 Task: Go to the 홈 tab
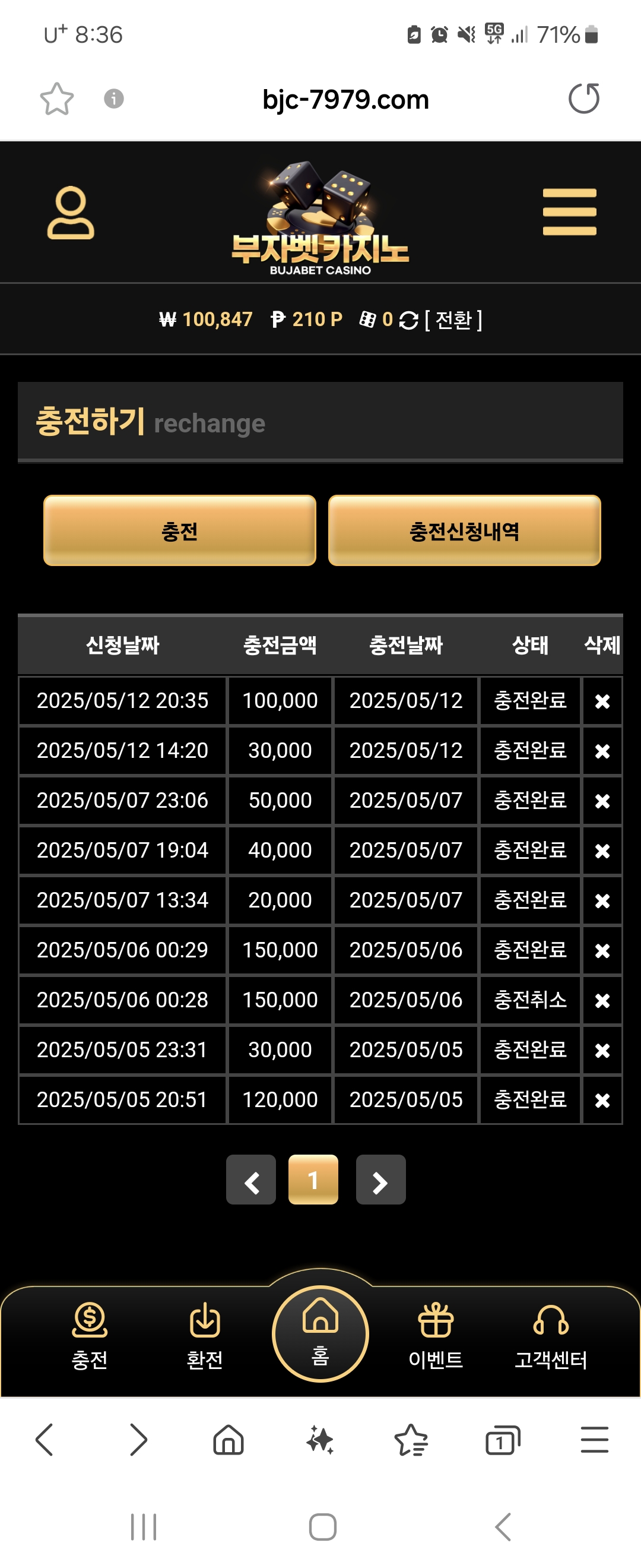320,1334
